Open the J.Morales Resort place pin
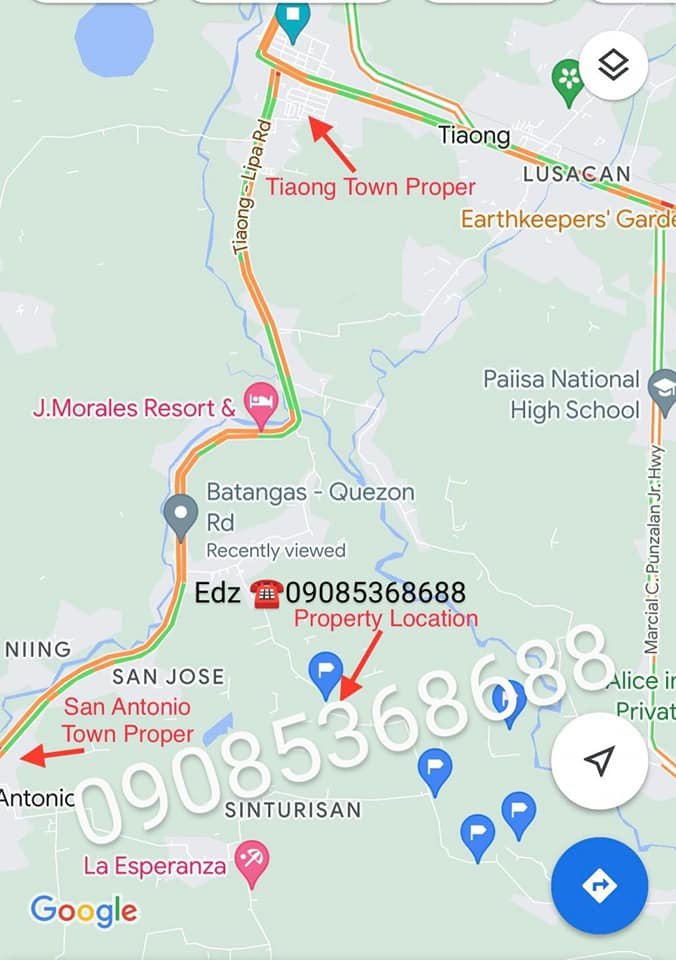This screenshot has width=676, height=960. pyautogui.click(x=261, y=406)
